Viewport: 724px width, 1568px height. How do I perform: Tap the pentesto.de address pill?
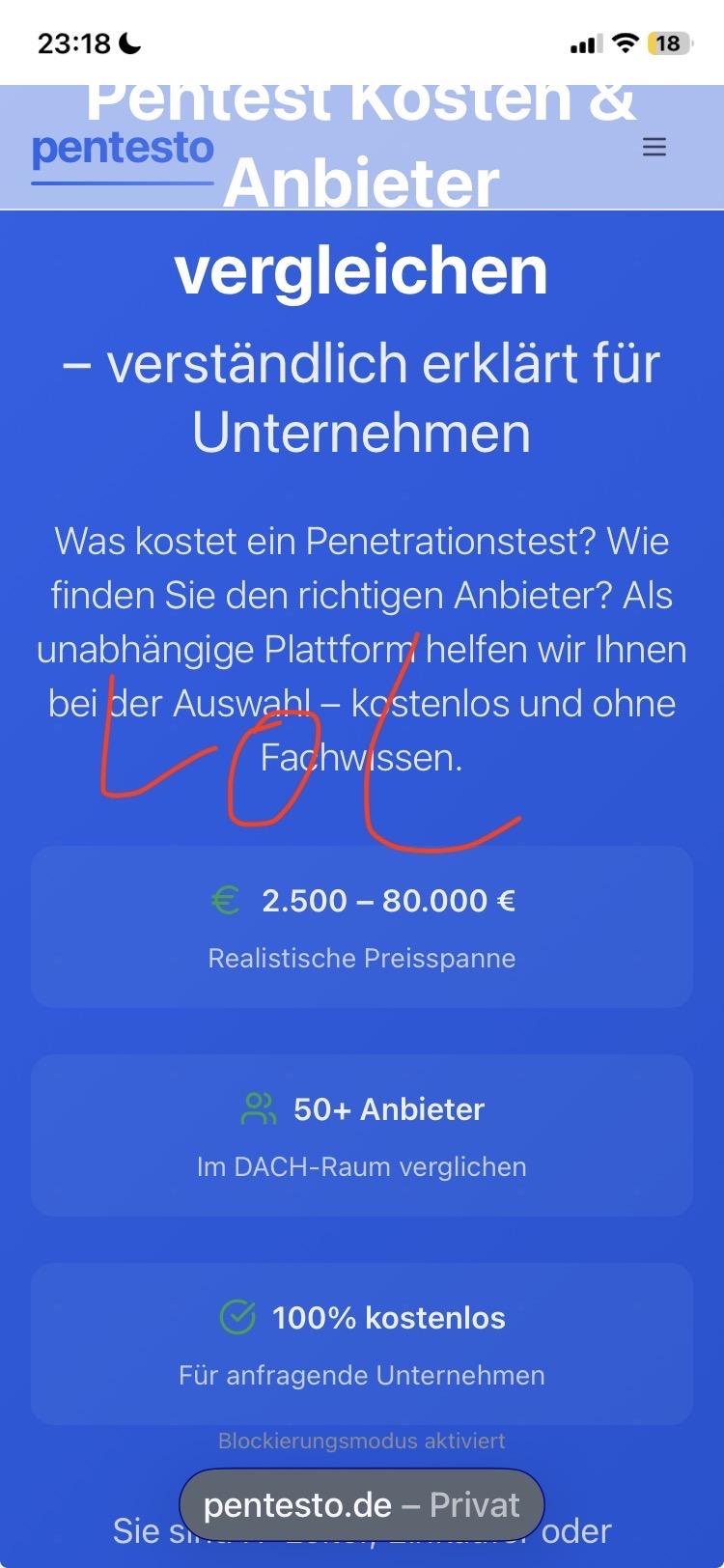[x=361, y=1504]
